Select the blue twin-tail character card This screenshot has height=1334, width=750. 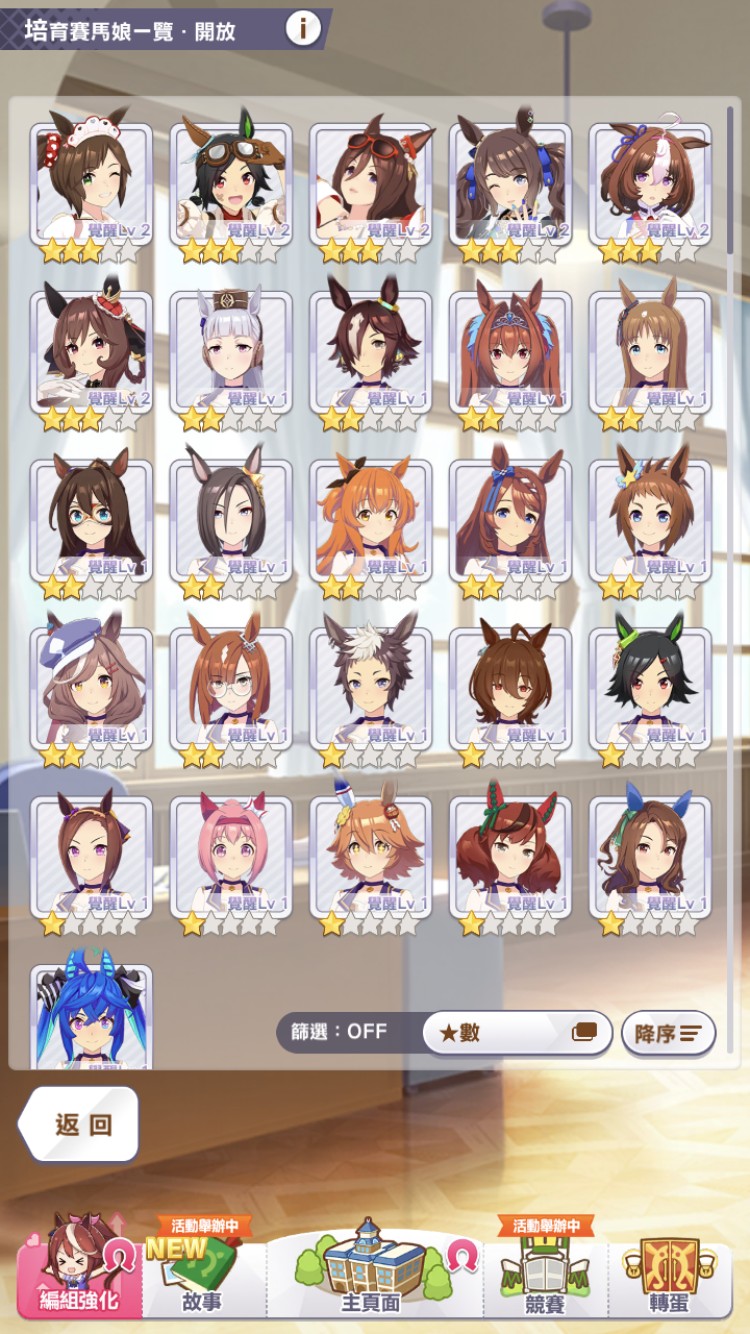[91, 1013]
